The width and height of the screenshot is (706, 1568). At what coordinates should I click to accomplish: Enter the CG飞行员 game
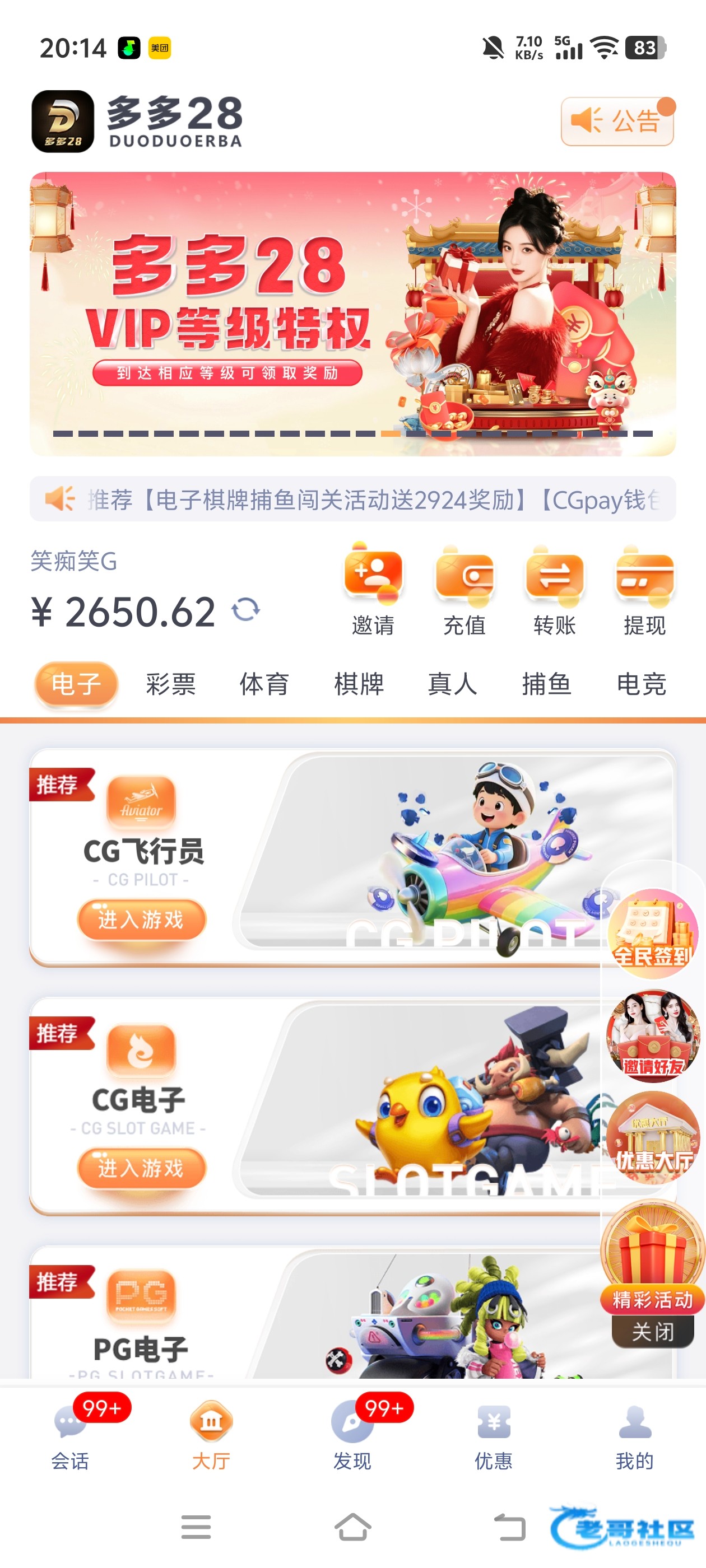(x=141, y=919)
